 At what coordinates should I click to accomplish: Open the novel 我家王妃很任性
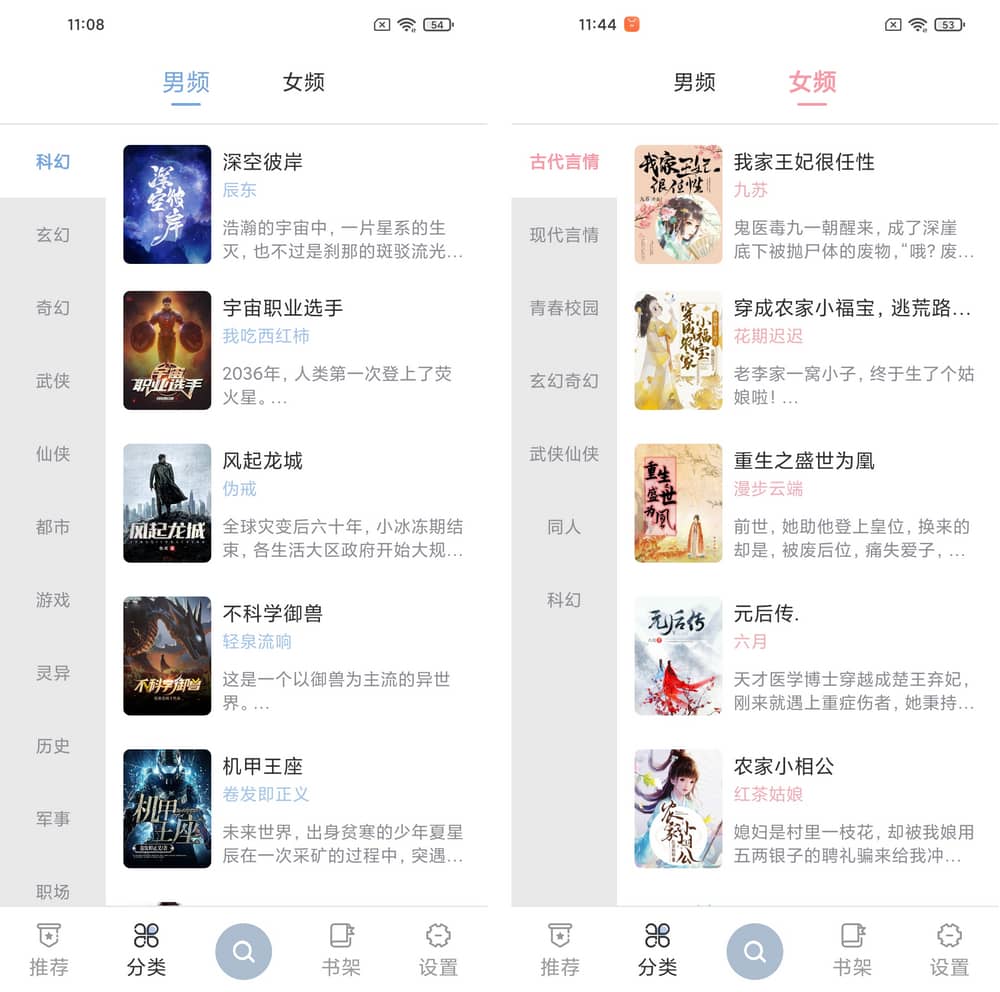pyautogui.click(x=804, y=162)
